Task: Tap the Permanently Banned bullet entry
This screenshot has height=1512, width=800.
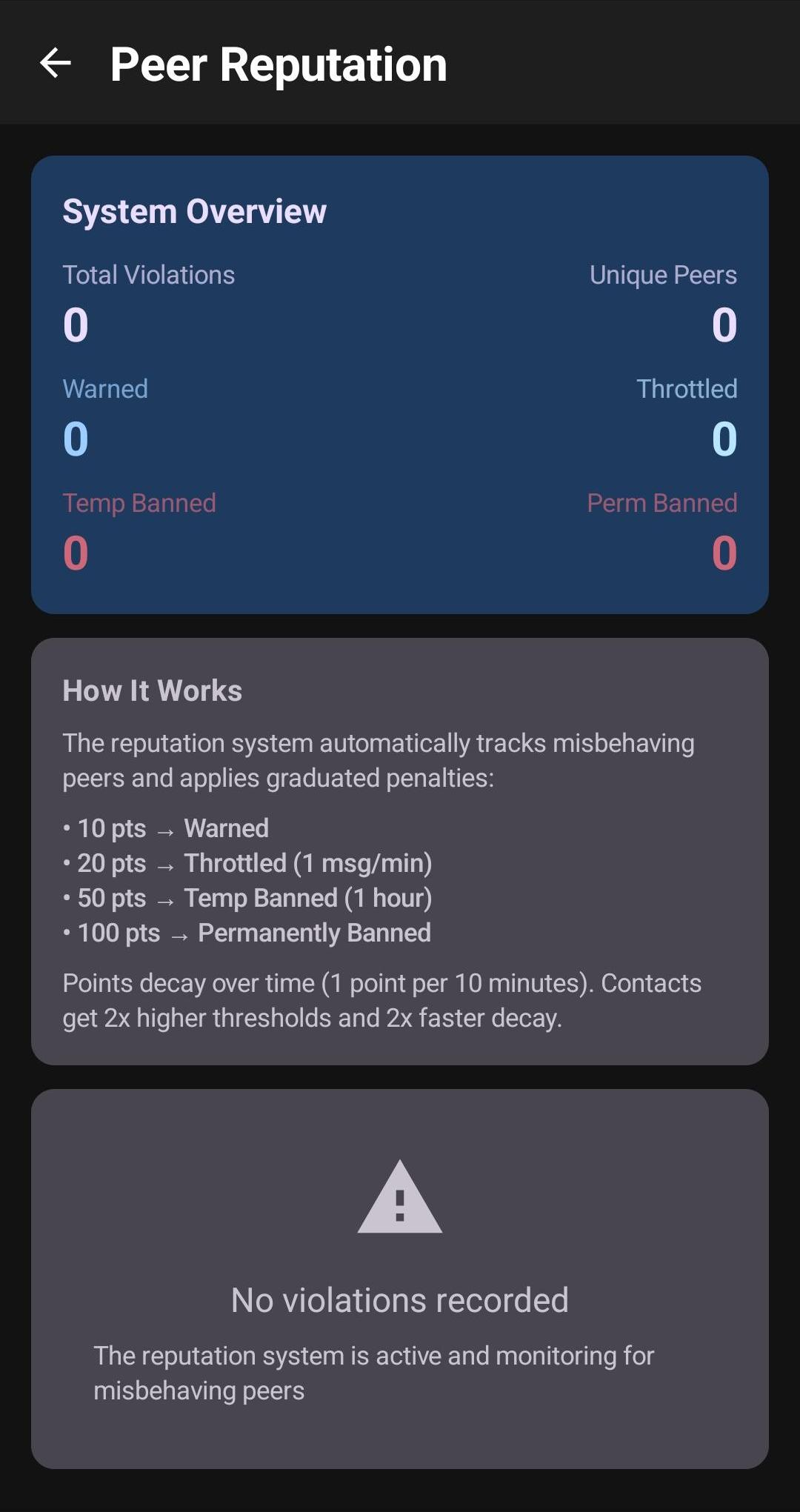Action: [x=247, y=932]
